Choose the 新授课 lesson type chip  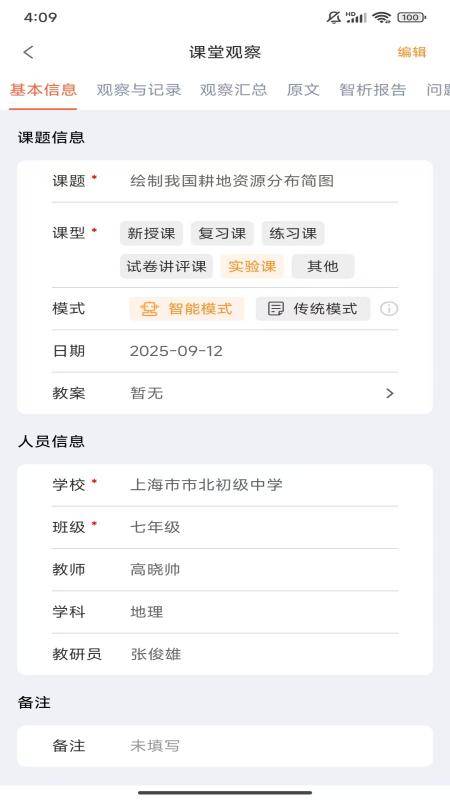tap(152, 234)
